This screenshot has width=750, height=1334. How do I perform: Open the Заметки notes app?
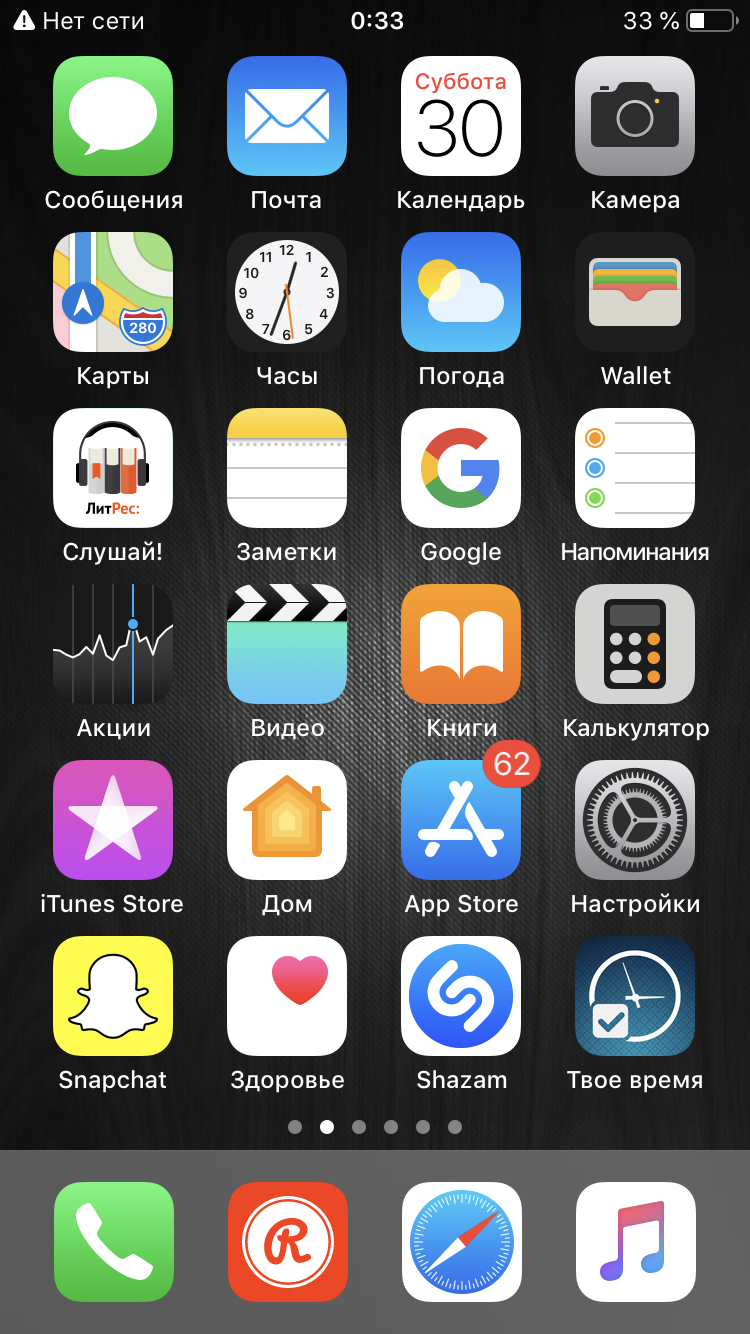point(287,468)
